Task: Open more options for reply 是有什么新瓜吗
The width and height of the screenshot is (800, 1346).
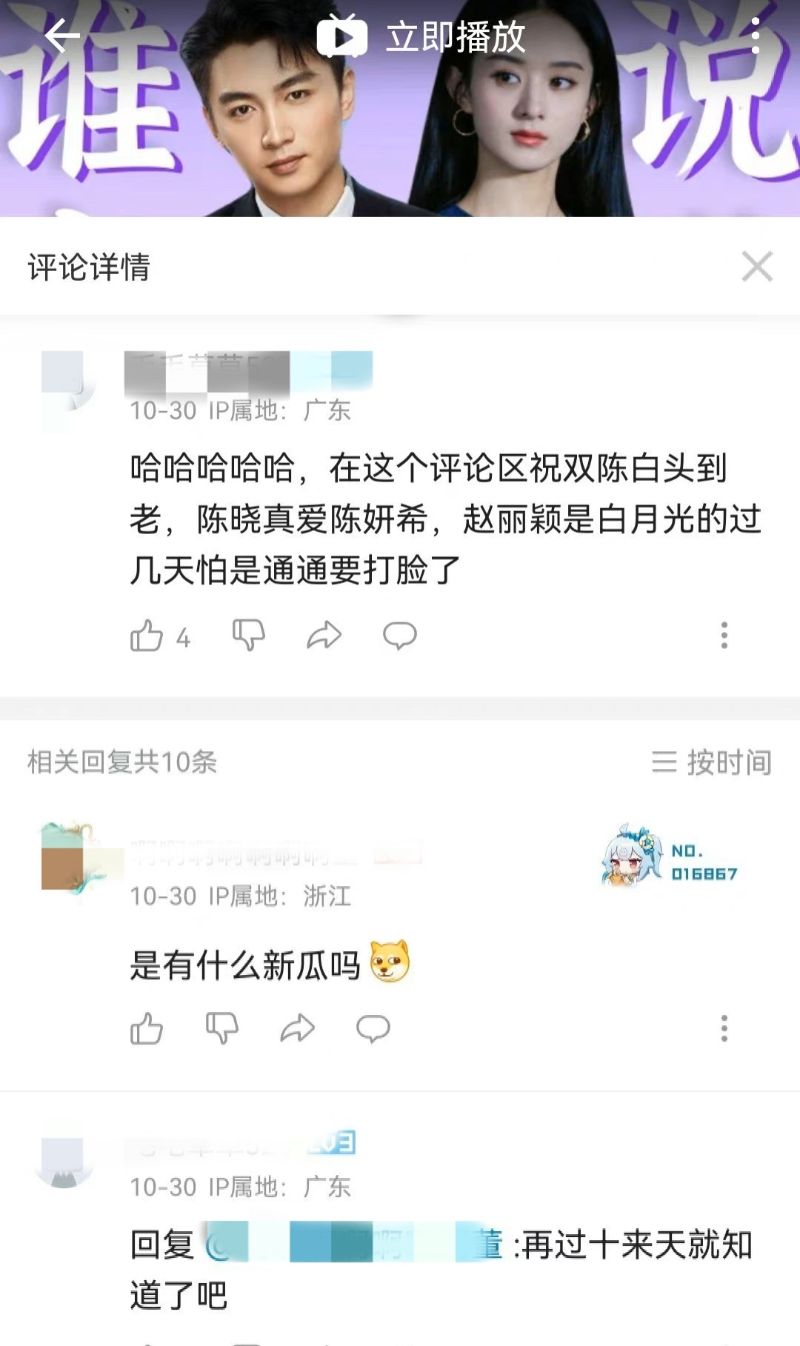Action: [x=724, y=1028]
